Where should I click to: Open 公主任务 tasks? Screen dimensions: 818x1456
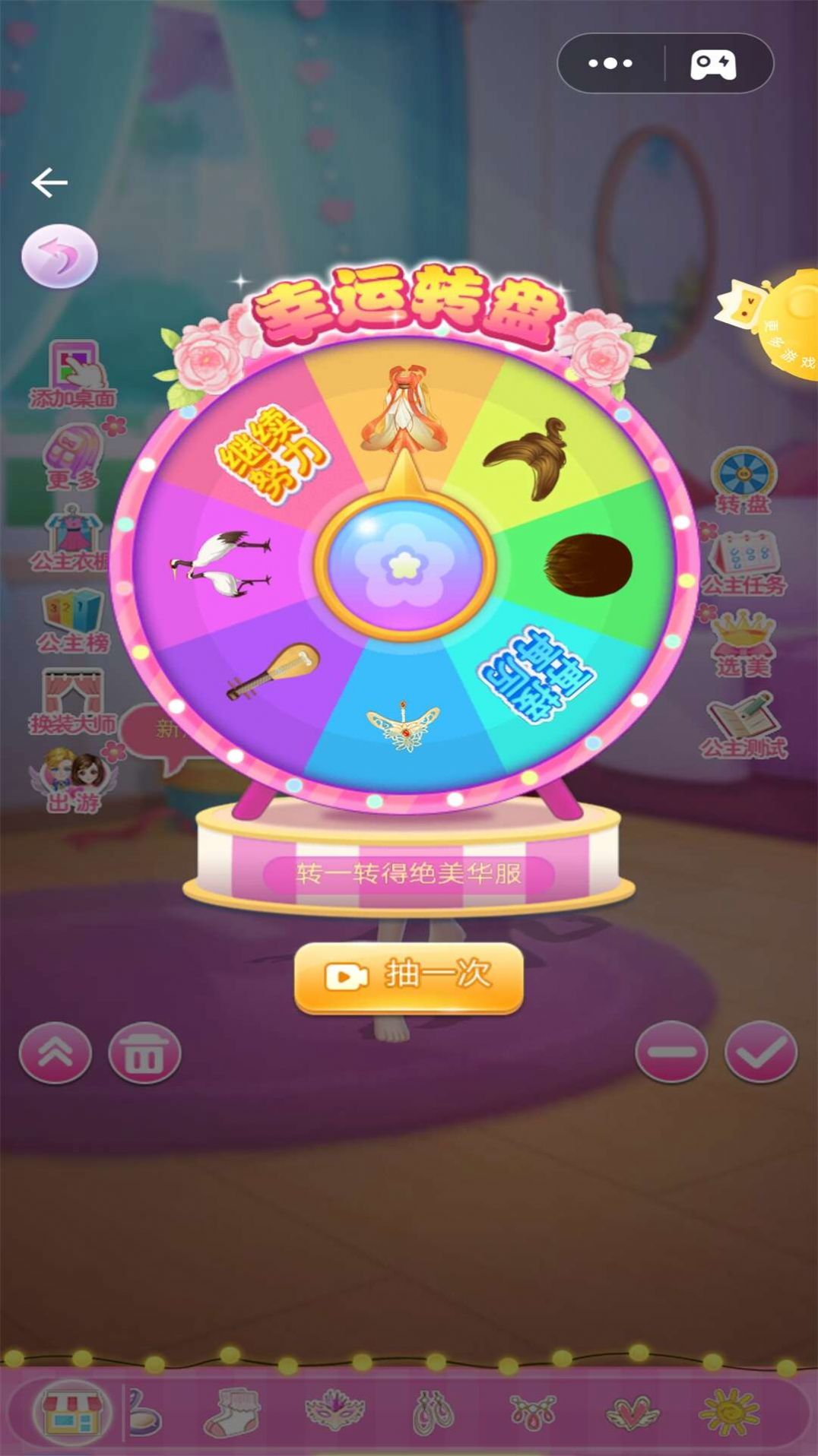743,563
